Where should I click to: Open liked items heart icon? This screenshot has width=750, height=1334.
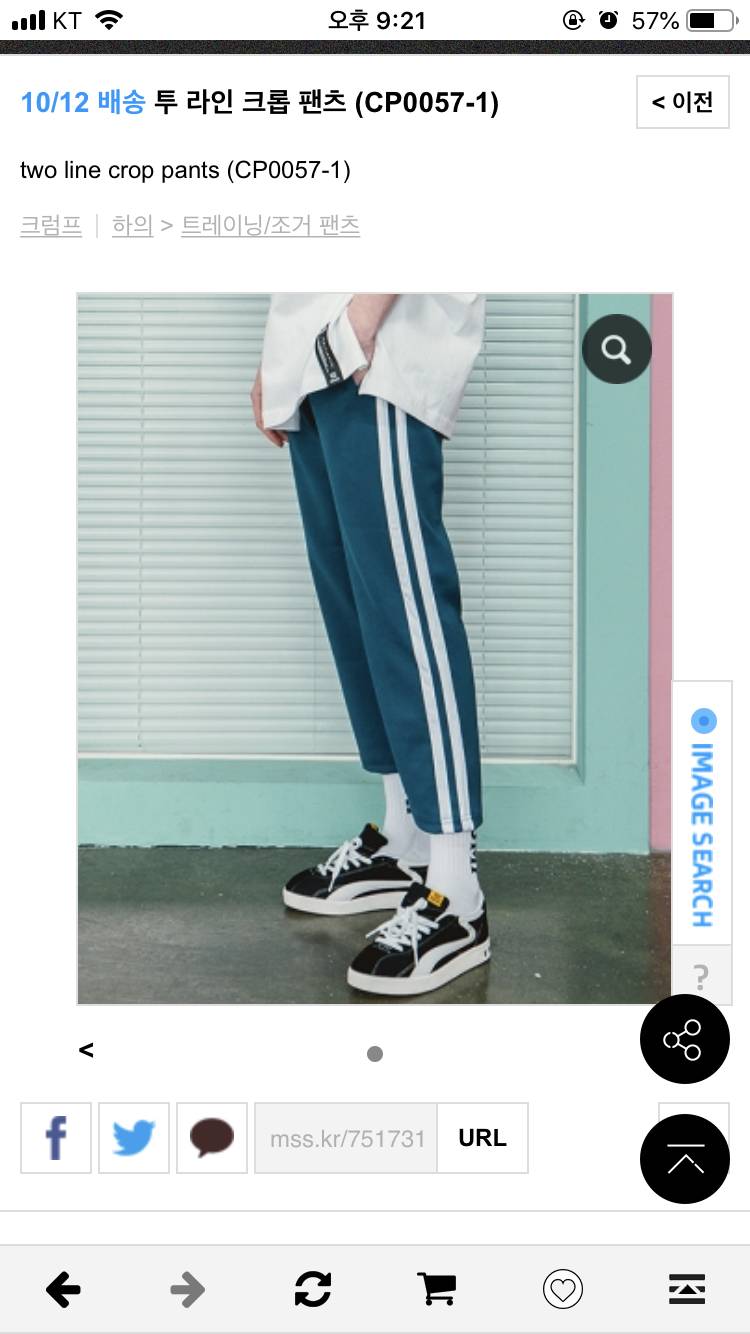[x=562, y=1290]
